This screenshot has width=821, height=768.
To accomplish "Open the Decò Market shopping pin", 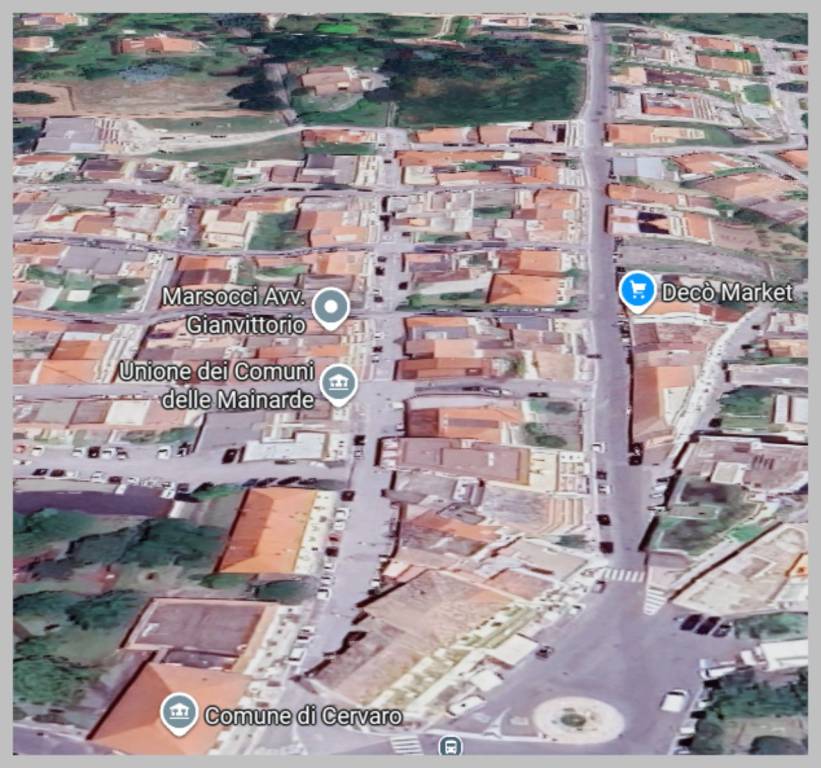I will (637, 291).
